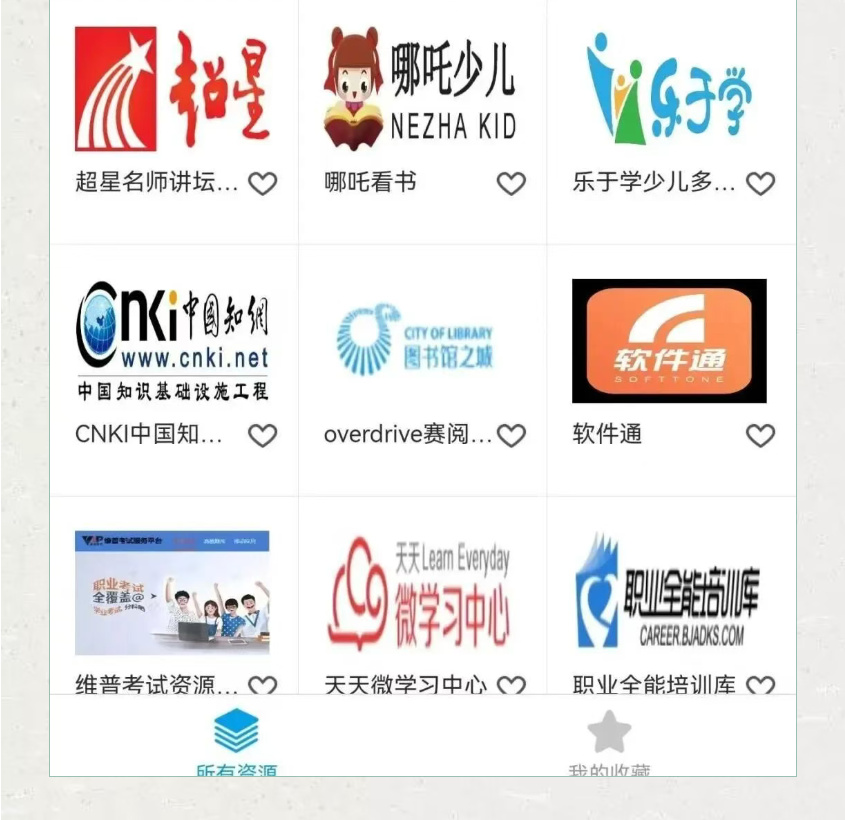The height and width of the screenshot is (820, 845).
Task: Favorite the 乐于学少儿多 resource
Action: click(760, 184)
